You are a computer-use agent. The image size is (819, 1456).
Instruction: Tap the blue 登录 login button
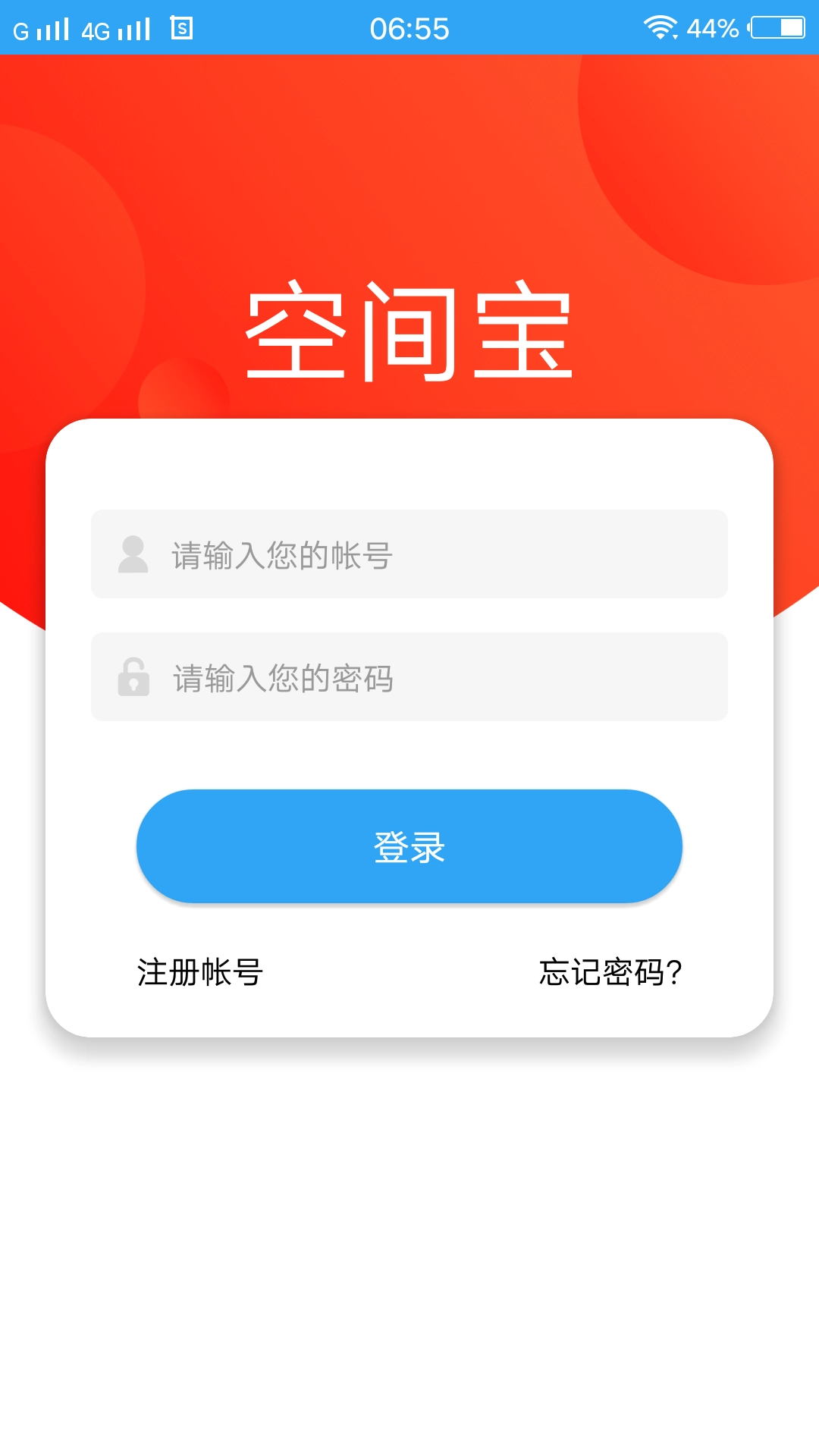coord(409,846)
